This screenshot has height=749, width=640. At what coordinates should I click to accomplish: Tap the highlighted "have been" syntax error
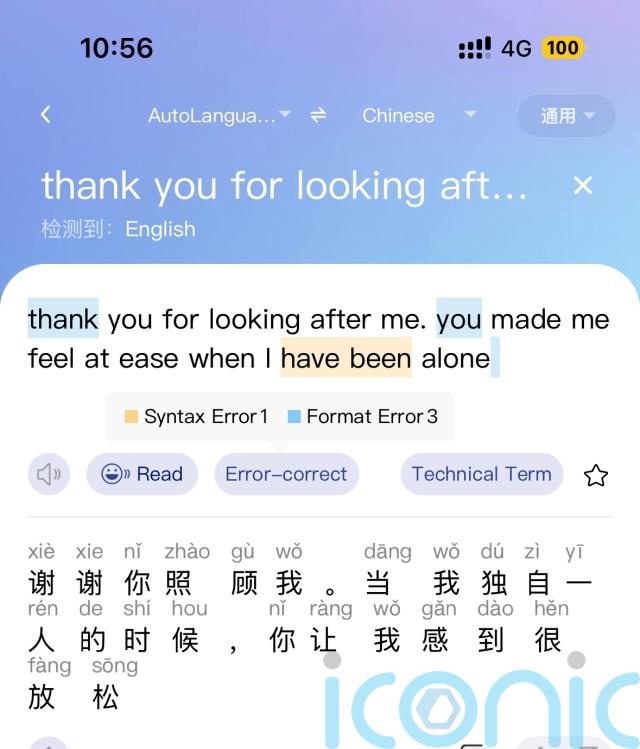[x=346, y=359]
